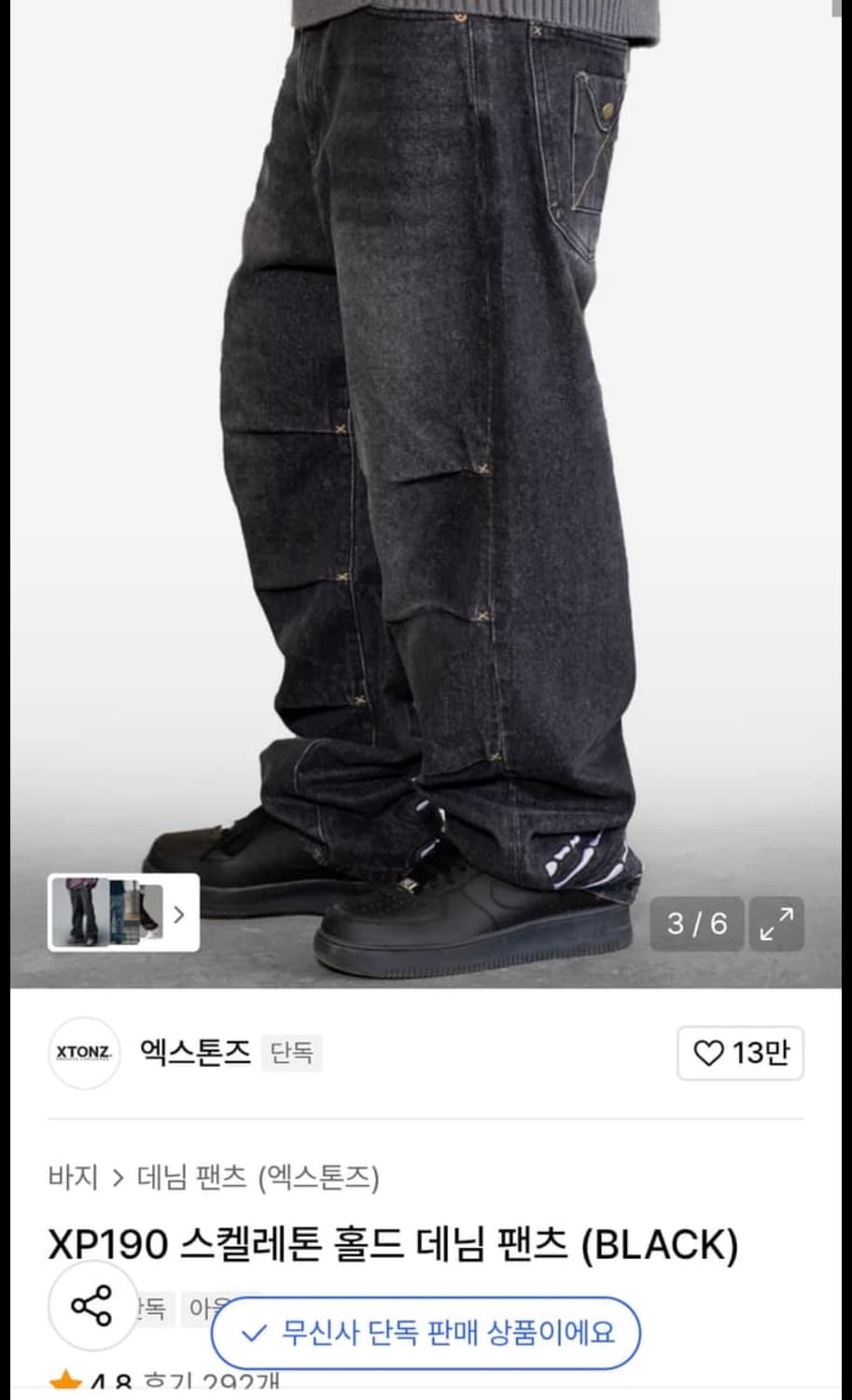Open fullscreen view with the expand arrows icon
852x1400 pixels.
[x=776, y=924]
